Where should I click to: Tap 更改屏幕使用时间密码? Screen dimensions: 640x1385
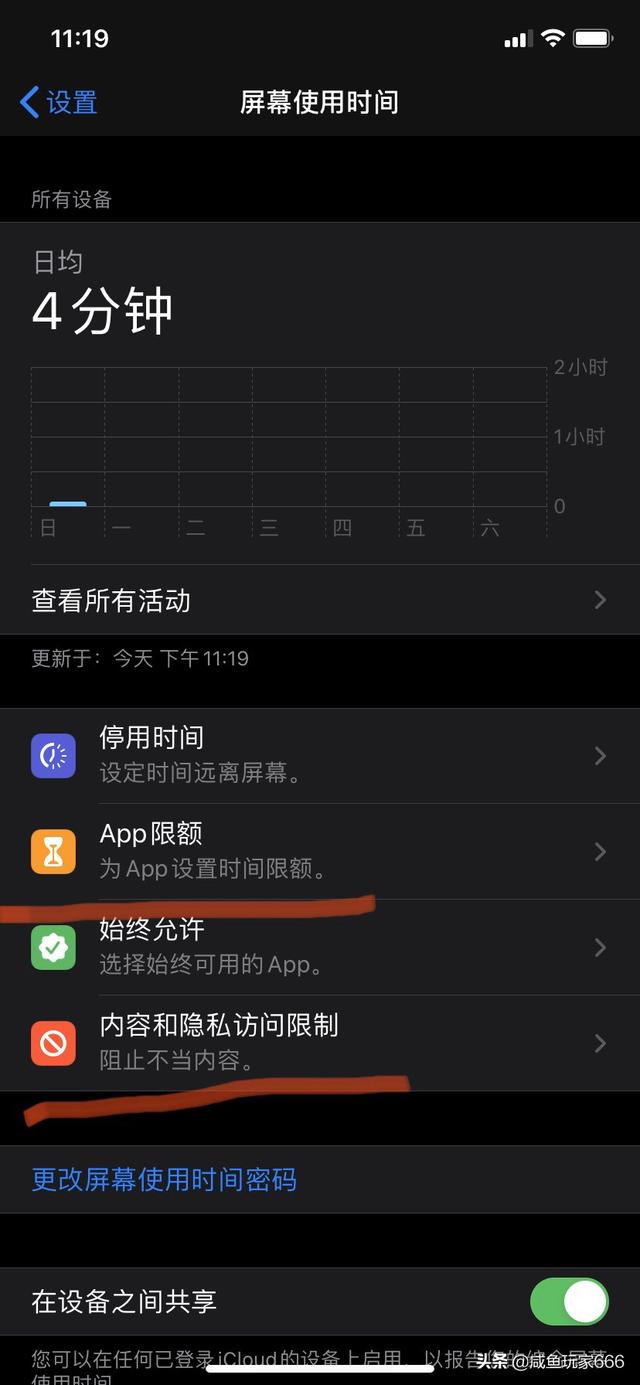165,1180
